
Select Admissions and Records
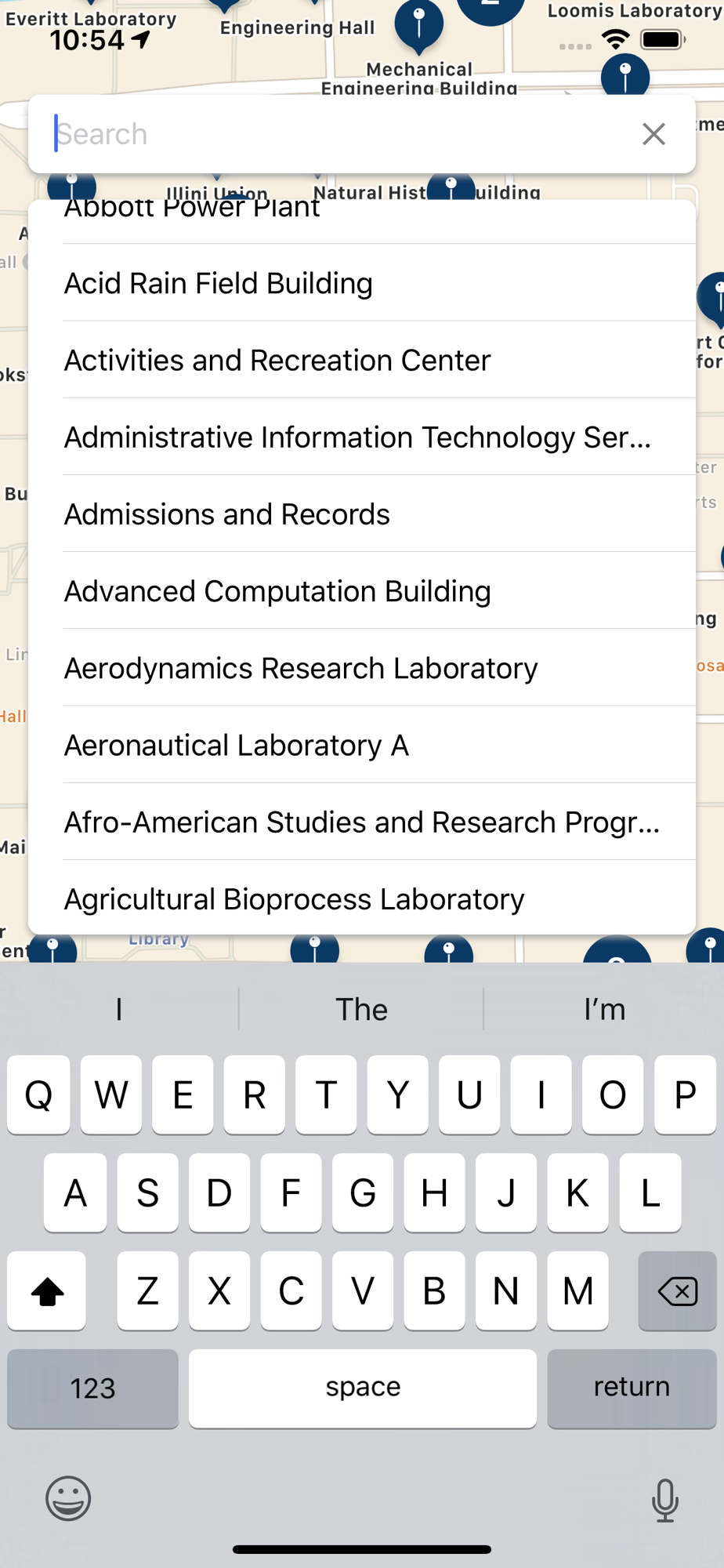click(362, 514)
